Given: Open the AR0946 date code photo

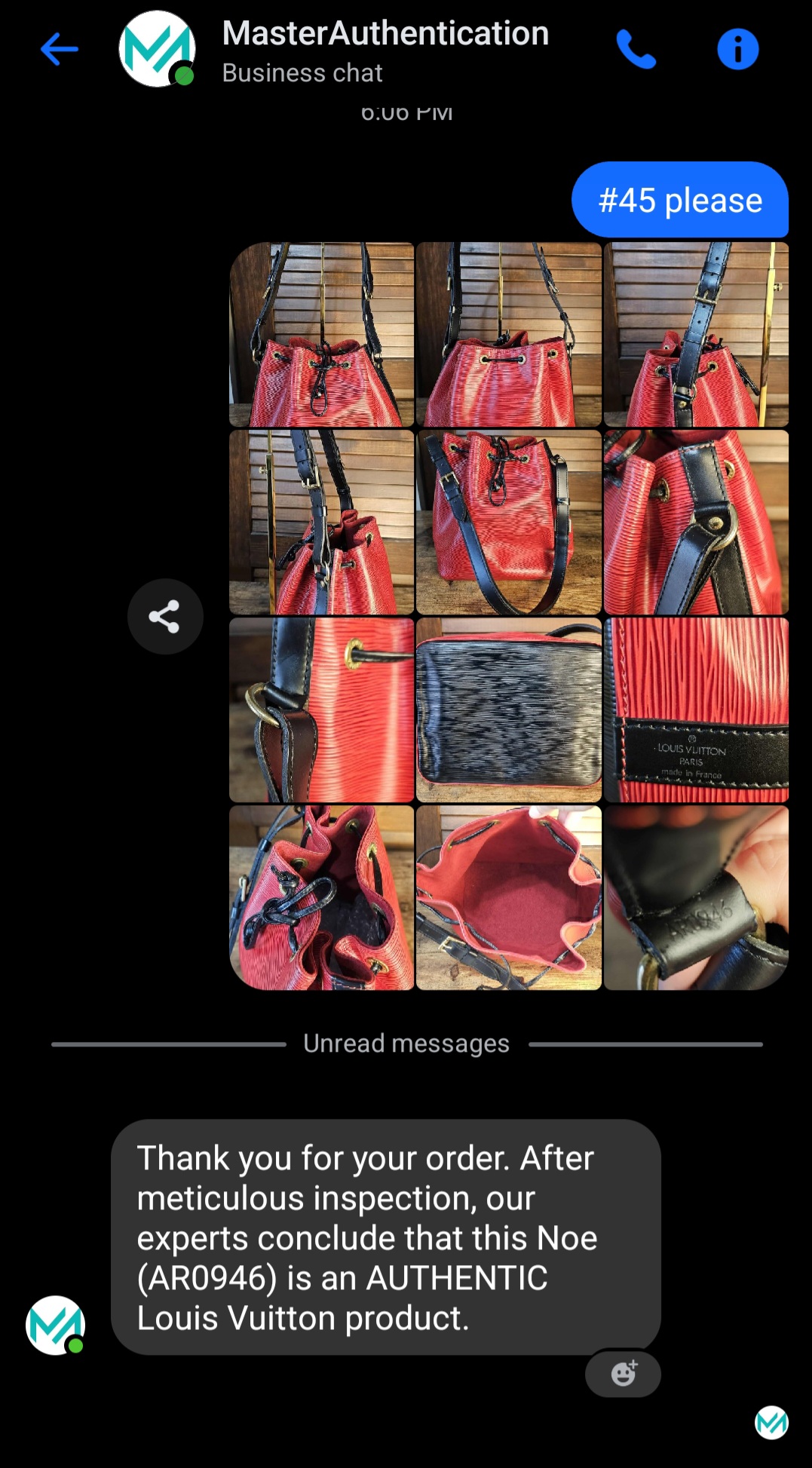Looking at the screenshot, I should [x=696, y=897].
